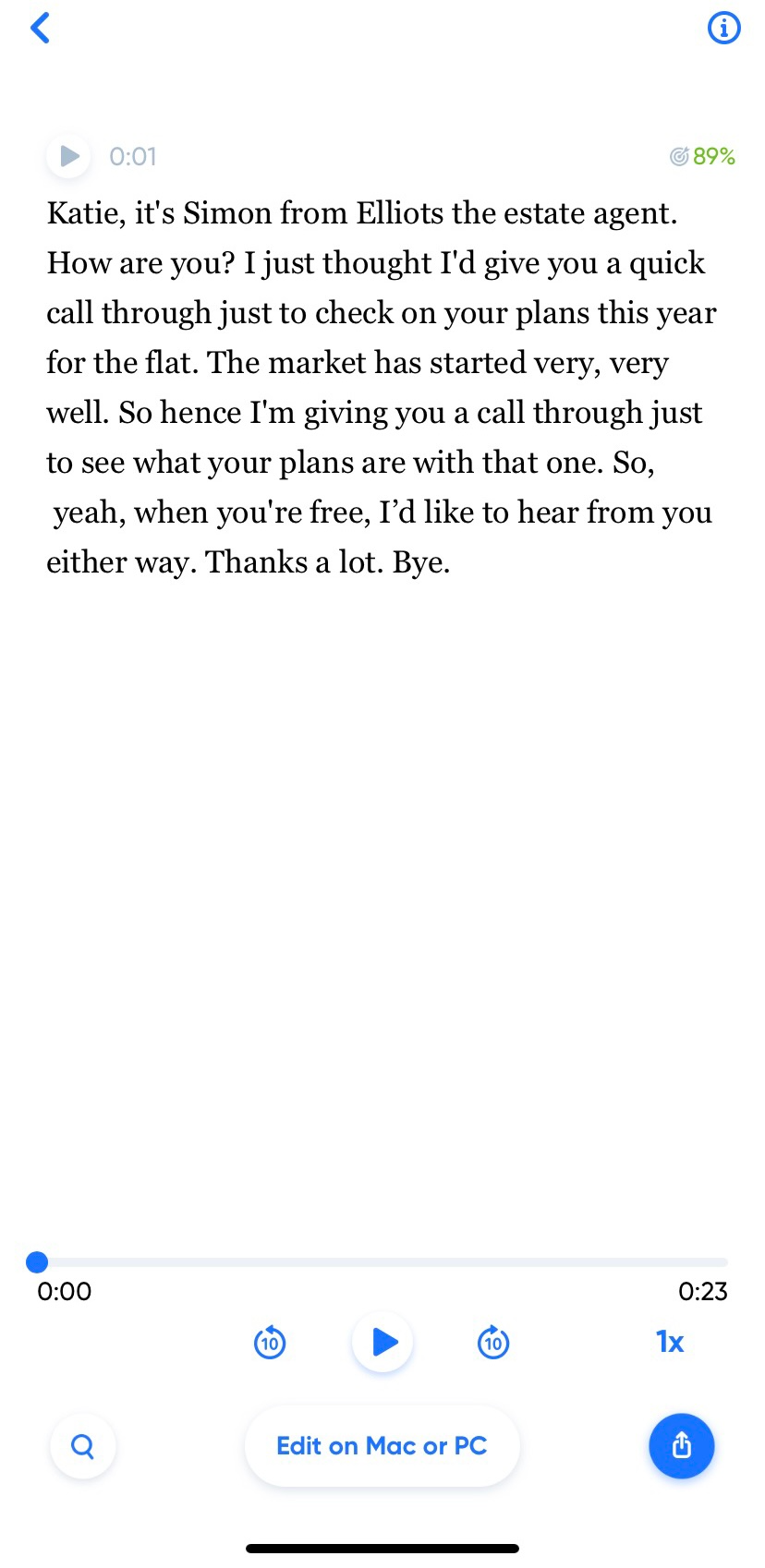This screenshot has width=765, height=1568.
Task: Tap the small play icon beside 0:01
Action: pos(67,156)
